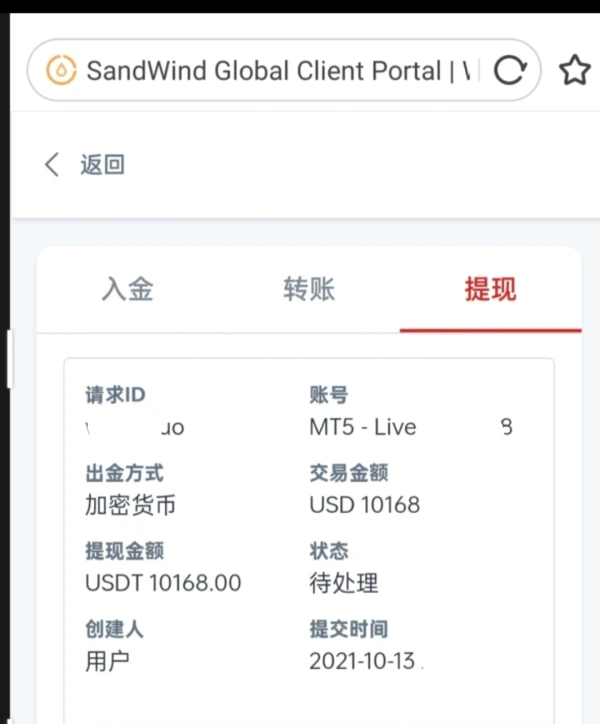The width and height of the screenshot is (600, 724).
Task: Go back using the 返回 arrow
Action: tap(53, 165)
